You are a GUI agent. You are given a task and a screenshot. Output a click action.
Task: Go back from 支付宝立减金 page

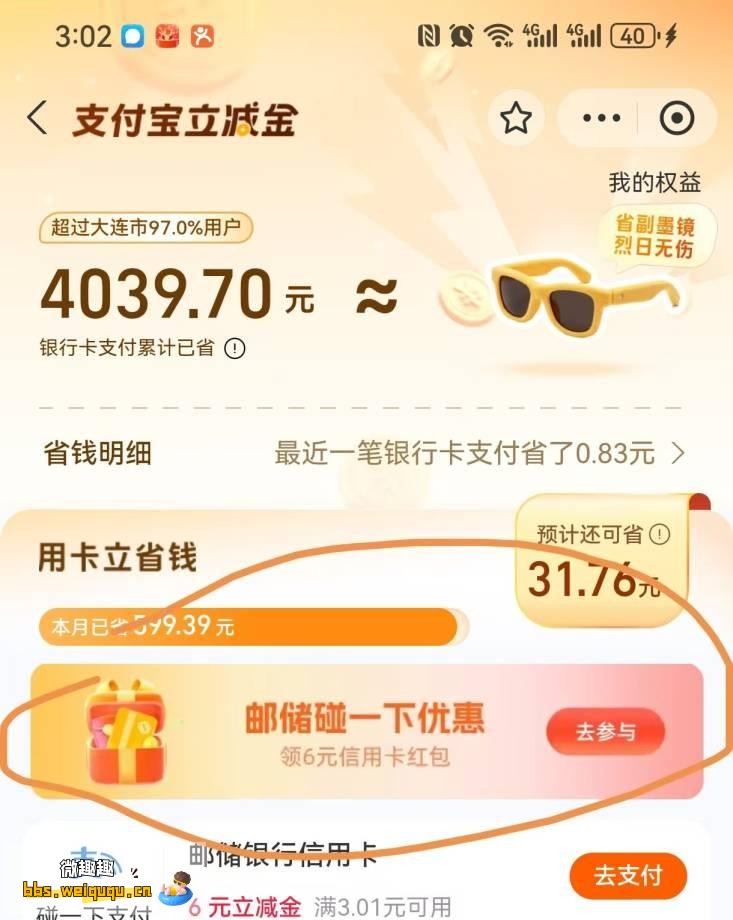tap(38, 119)
